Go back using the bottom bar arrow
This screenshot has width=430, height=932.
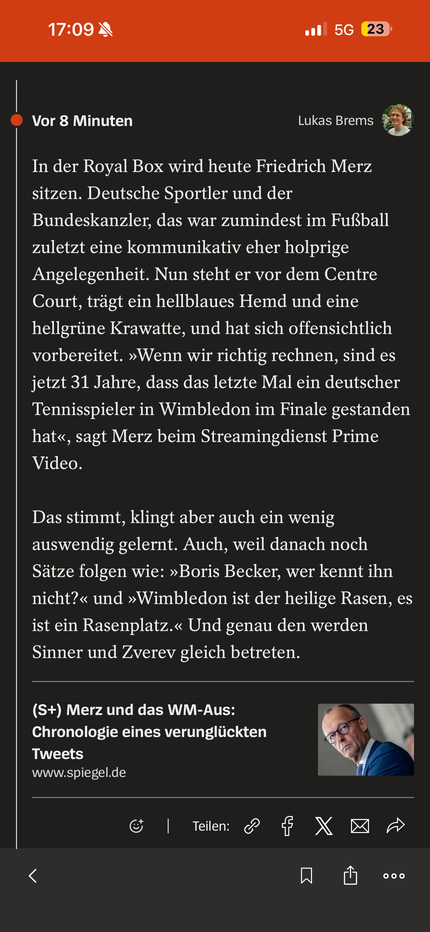(33, 876)
